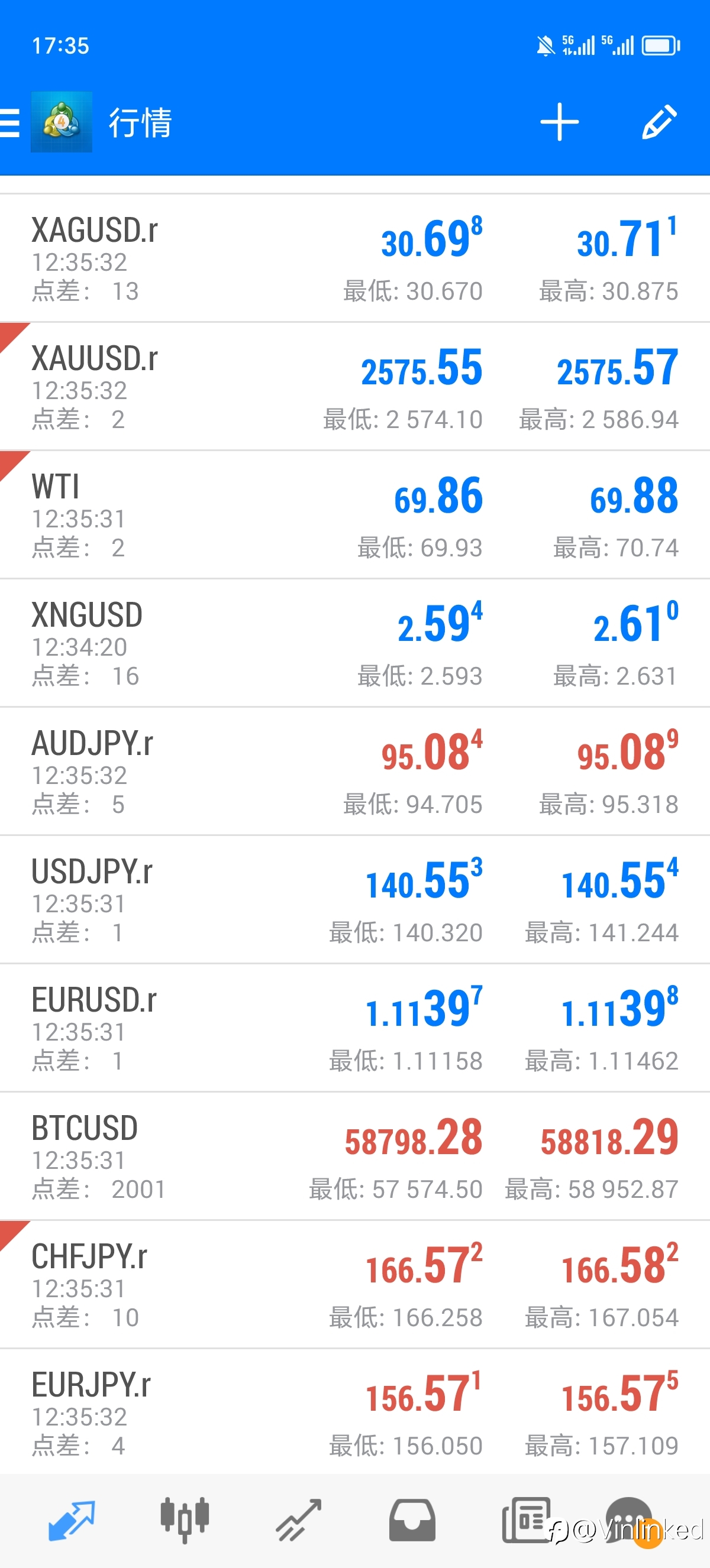Select the XAUUSD.r quote row
Viewport: 710px width, 1568px height.
pos(355,387)
